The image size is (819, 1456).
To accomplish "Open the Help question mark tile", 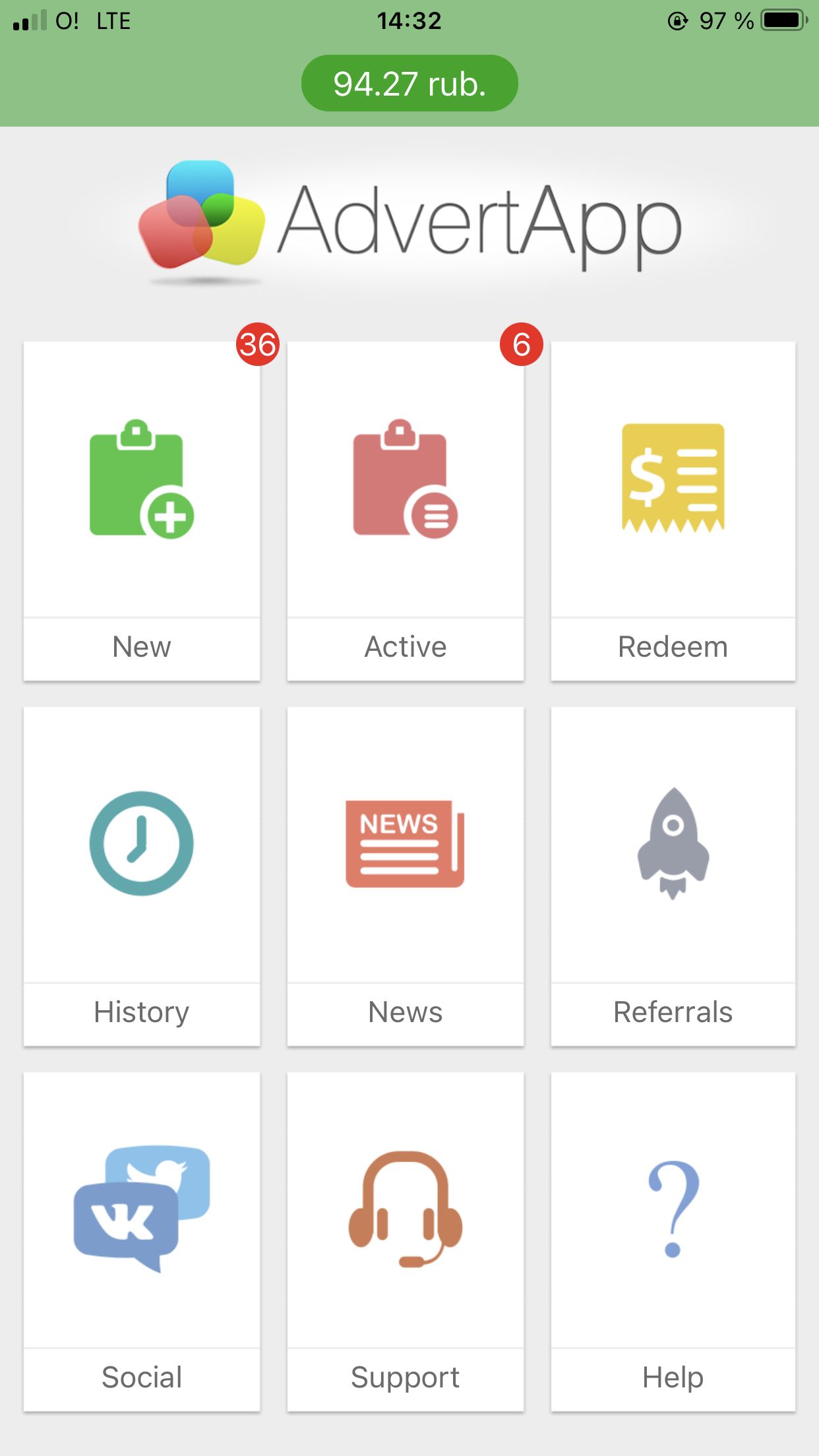I will [673, 1242].
